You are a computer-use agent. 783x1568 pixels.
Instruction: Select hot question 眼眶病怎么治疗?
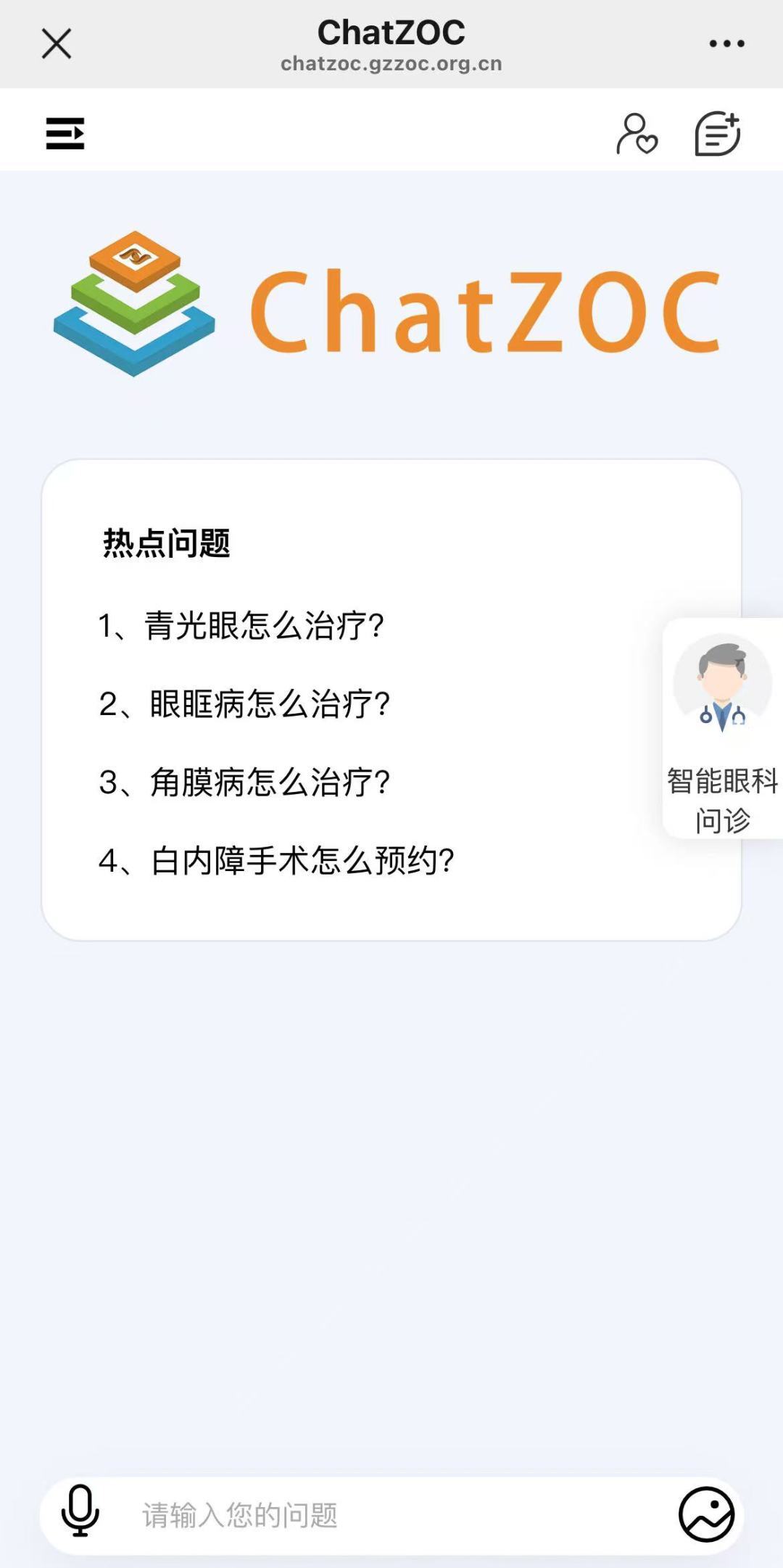[244, 703]
